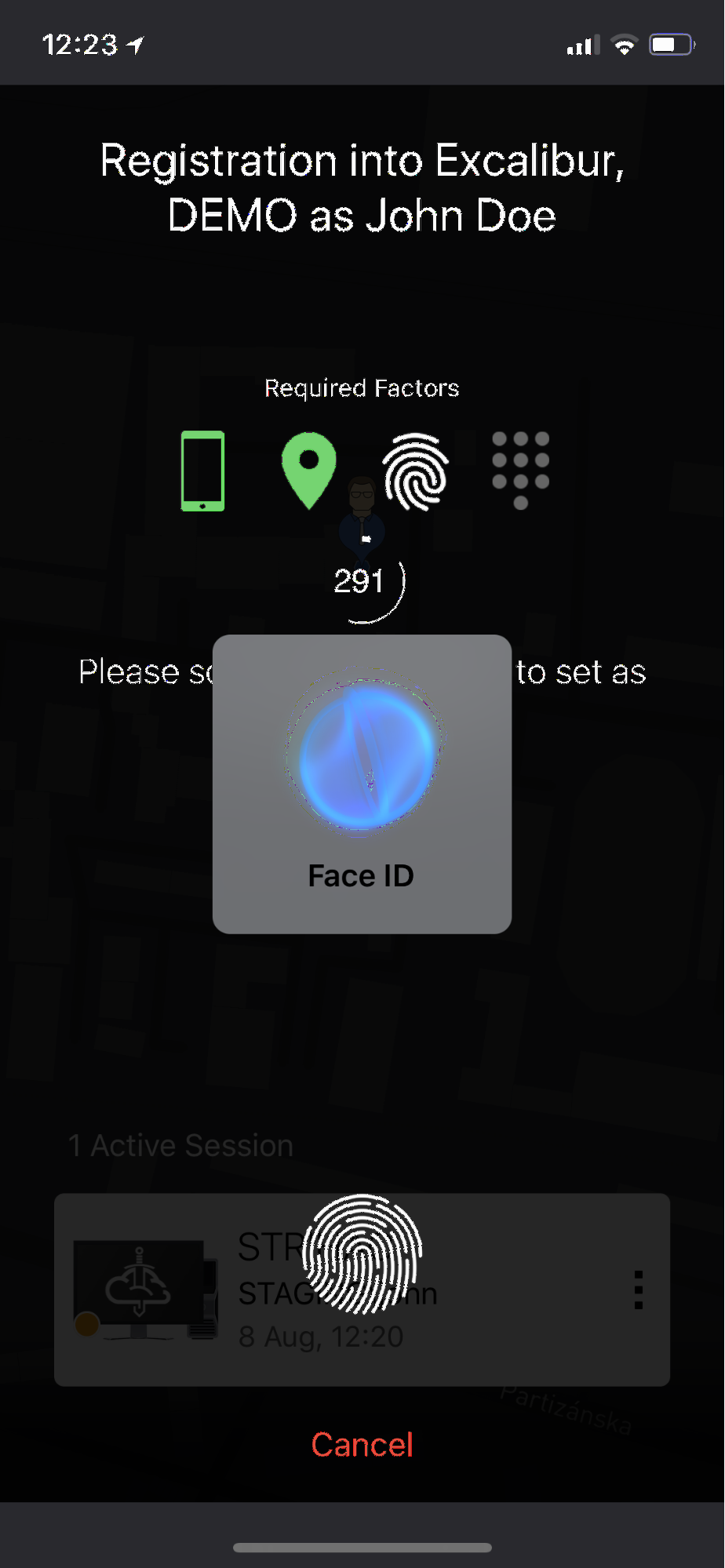Cancel the registration
The width and height of the screenshot is (725, 1568).
click(362, 1445)
